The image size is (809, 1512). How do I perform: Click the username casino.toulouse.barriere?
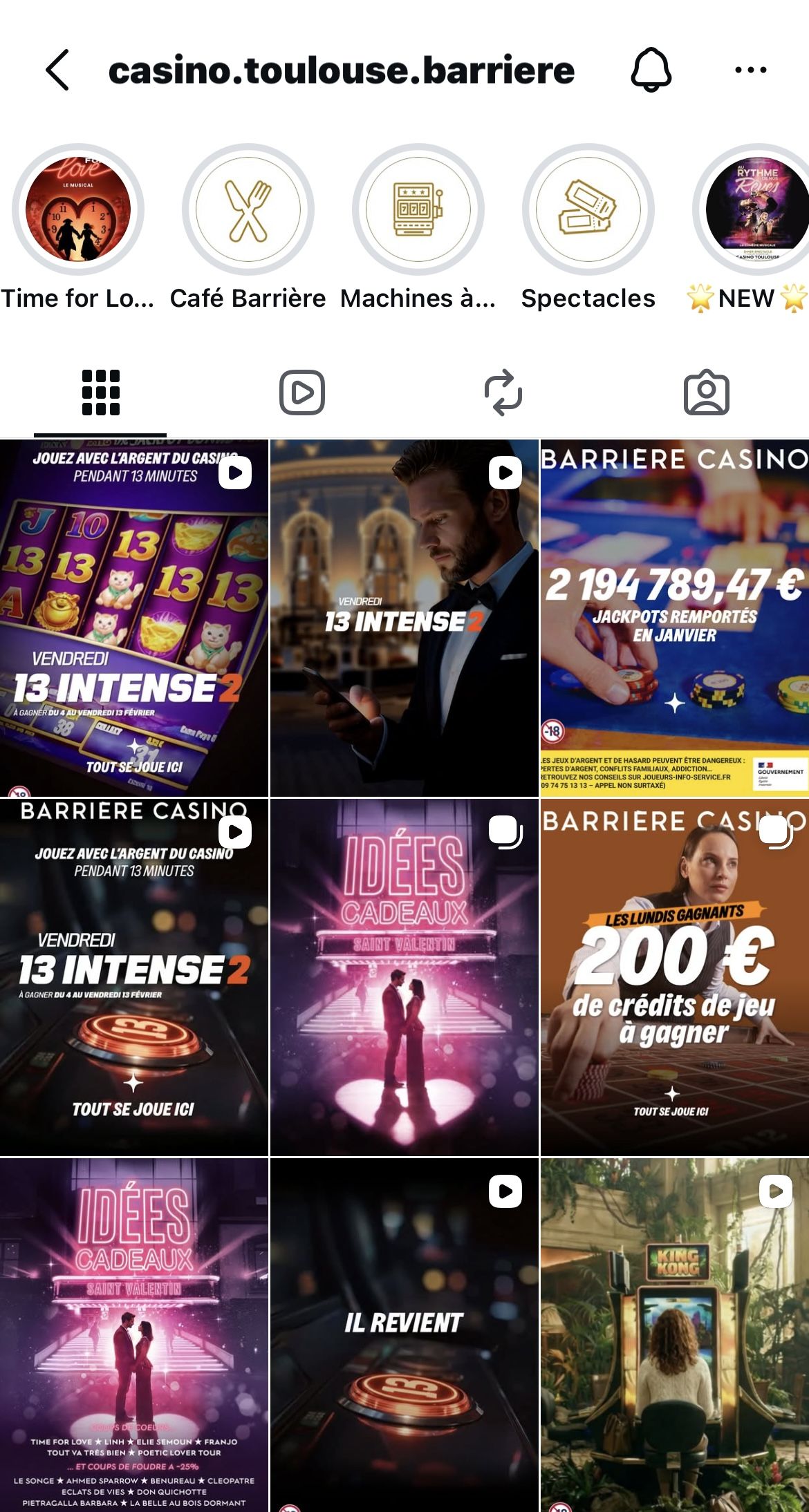pyautogui.click(x=342, y=69)
